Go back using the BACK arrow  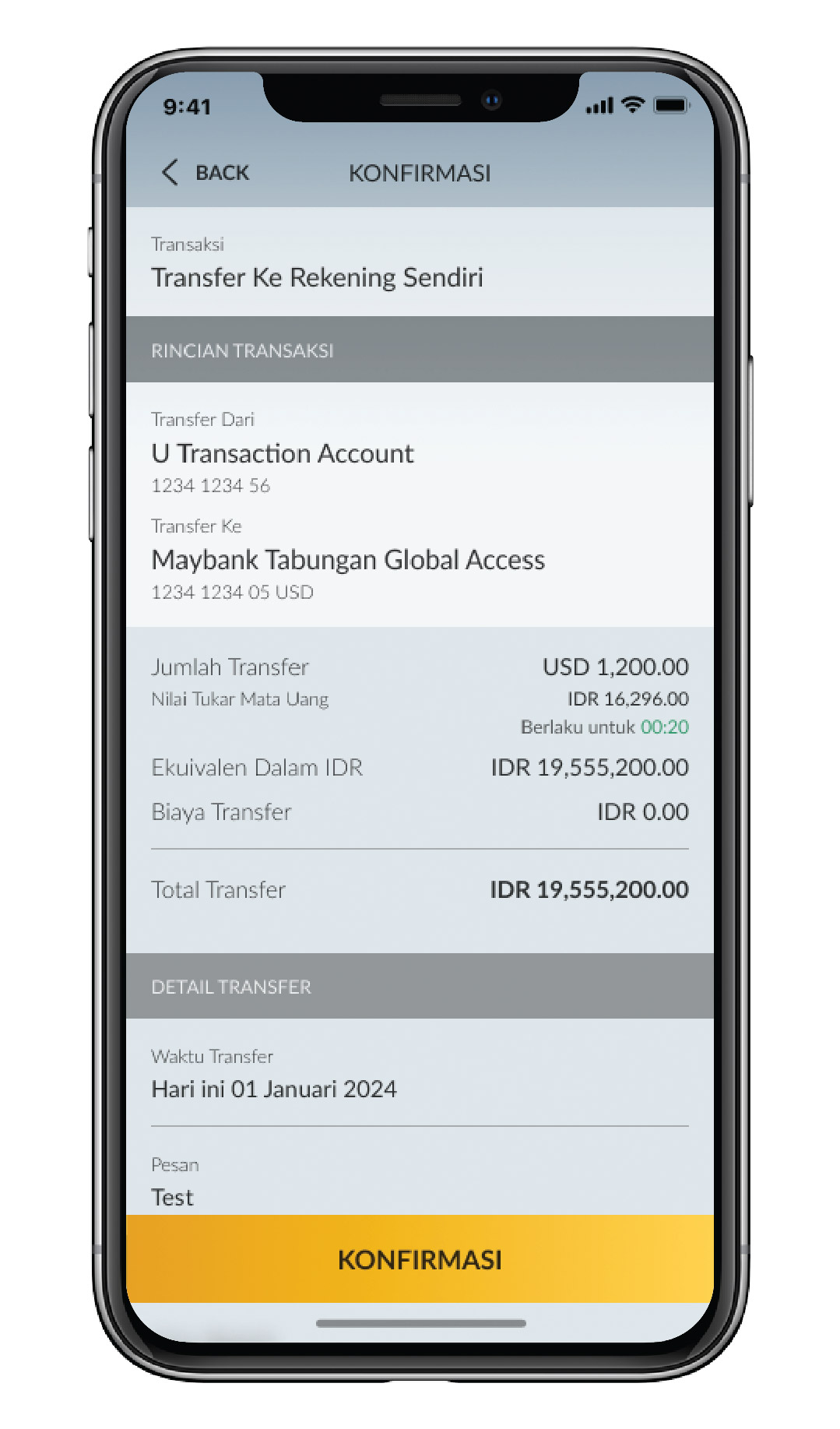click(170, 172)
